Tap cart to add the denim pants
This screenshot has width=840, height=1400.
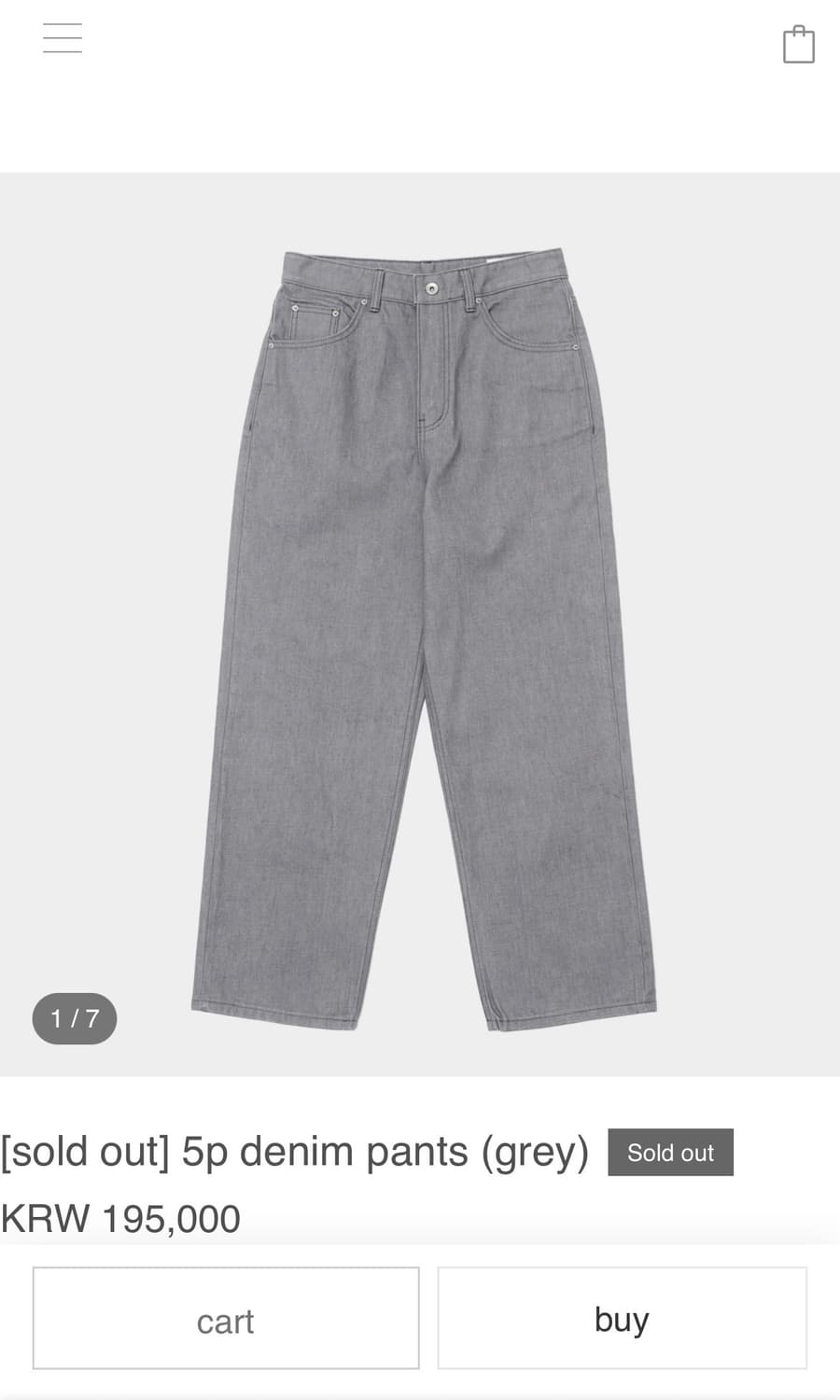(x=225, y=1318)
